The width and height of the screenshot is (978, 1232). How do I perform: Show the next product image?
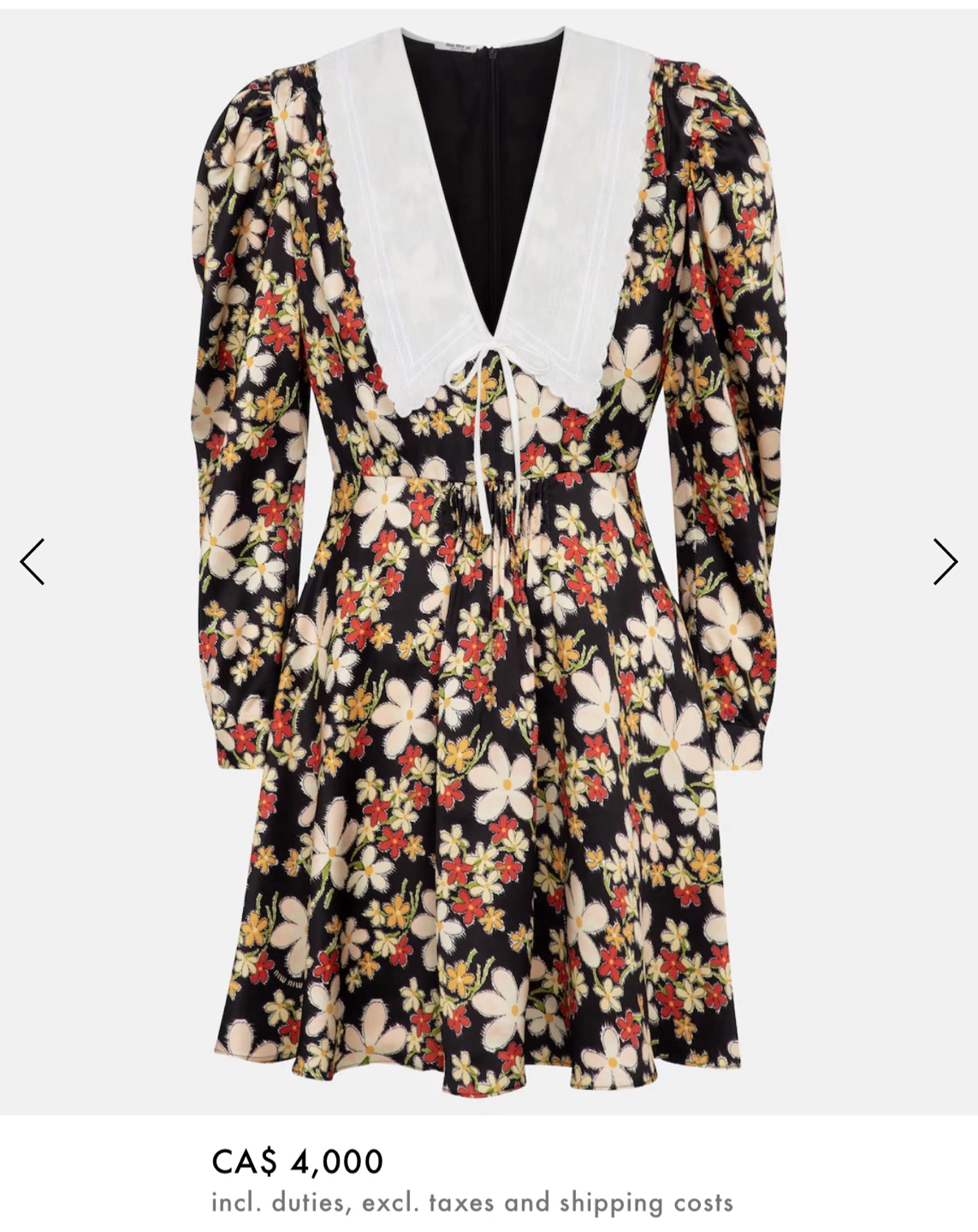[945, 562]
